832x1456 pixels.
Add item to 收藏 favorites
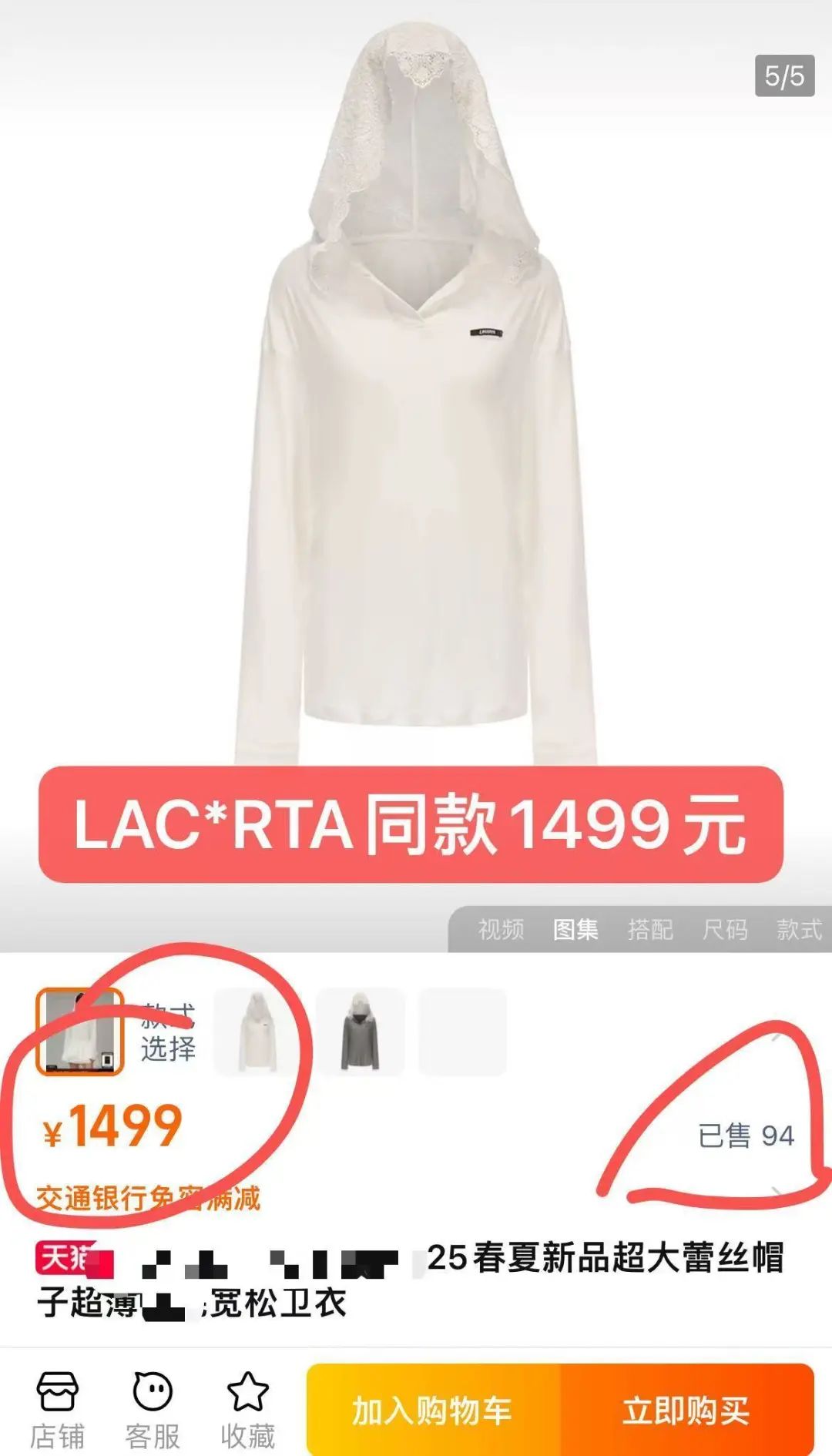(248, 1411)
